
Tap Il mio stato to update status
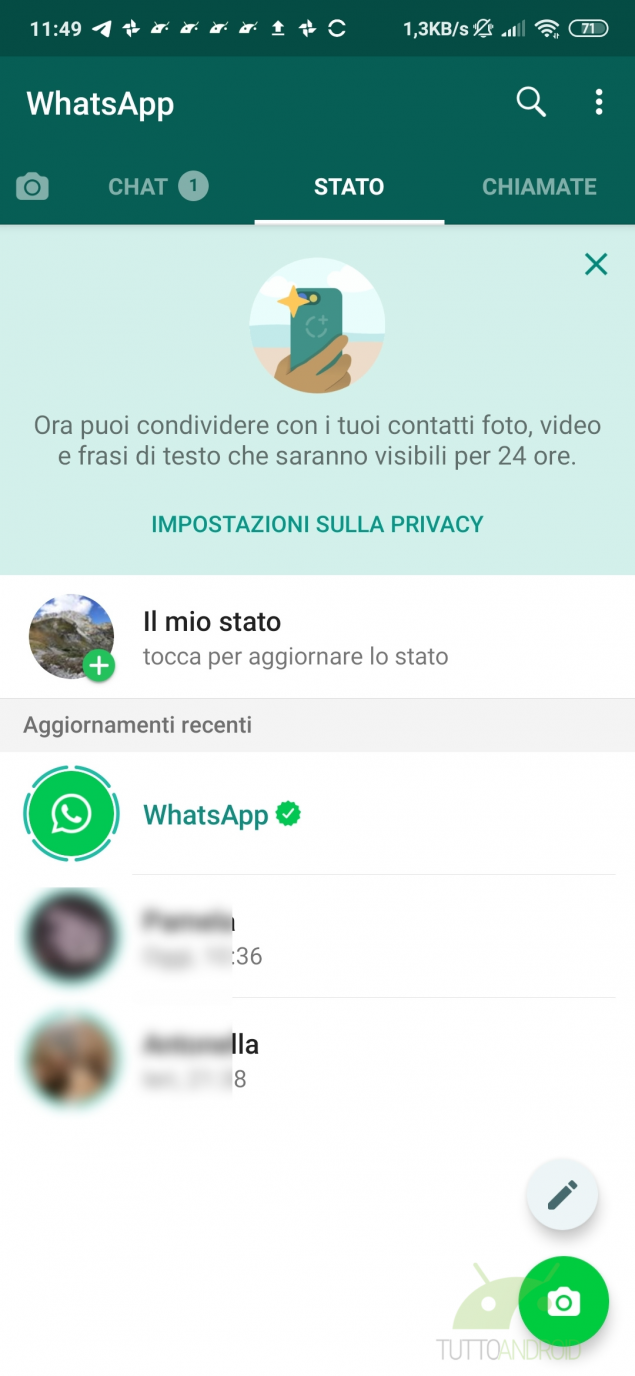317,637
